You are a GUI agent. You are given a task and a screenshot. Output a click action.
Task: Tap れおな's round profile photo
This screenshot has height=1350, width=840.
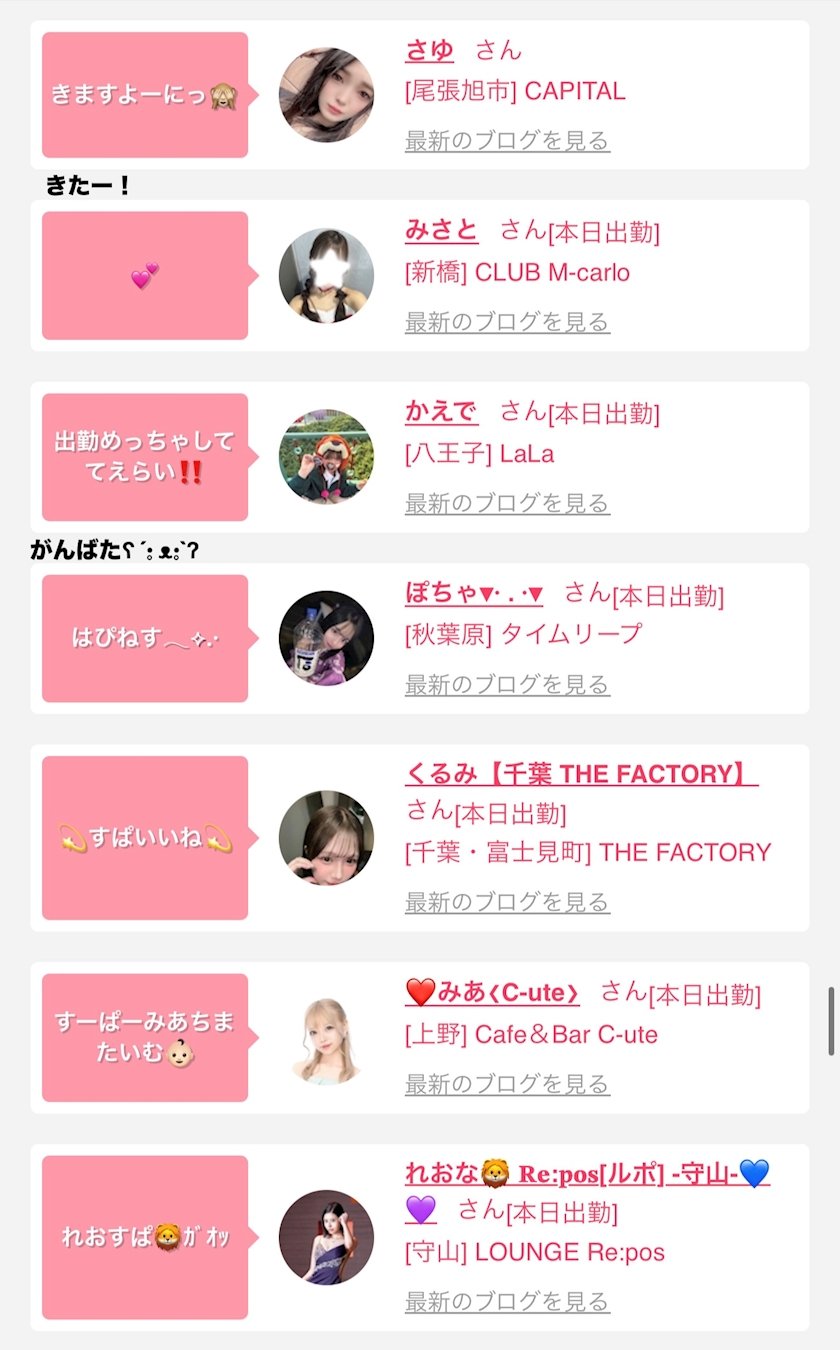pos(326,1237)
